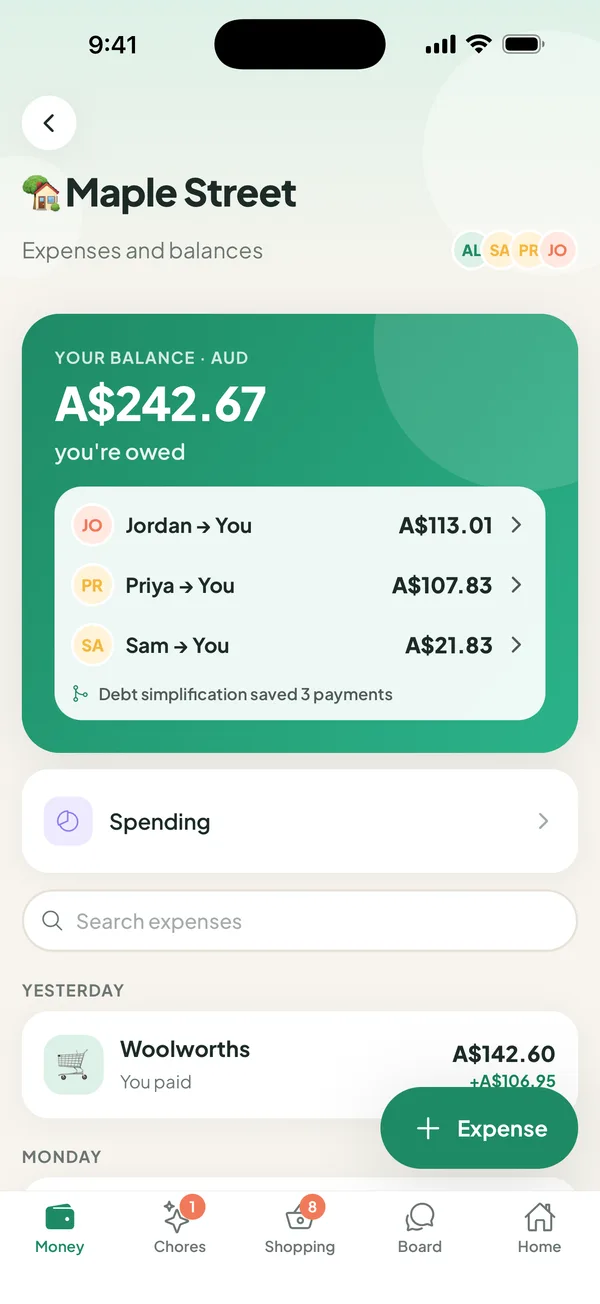Open the Home tab
This screenshot has height=1304, width=600.
point(539,1227)
